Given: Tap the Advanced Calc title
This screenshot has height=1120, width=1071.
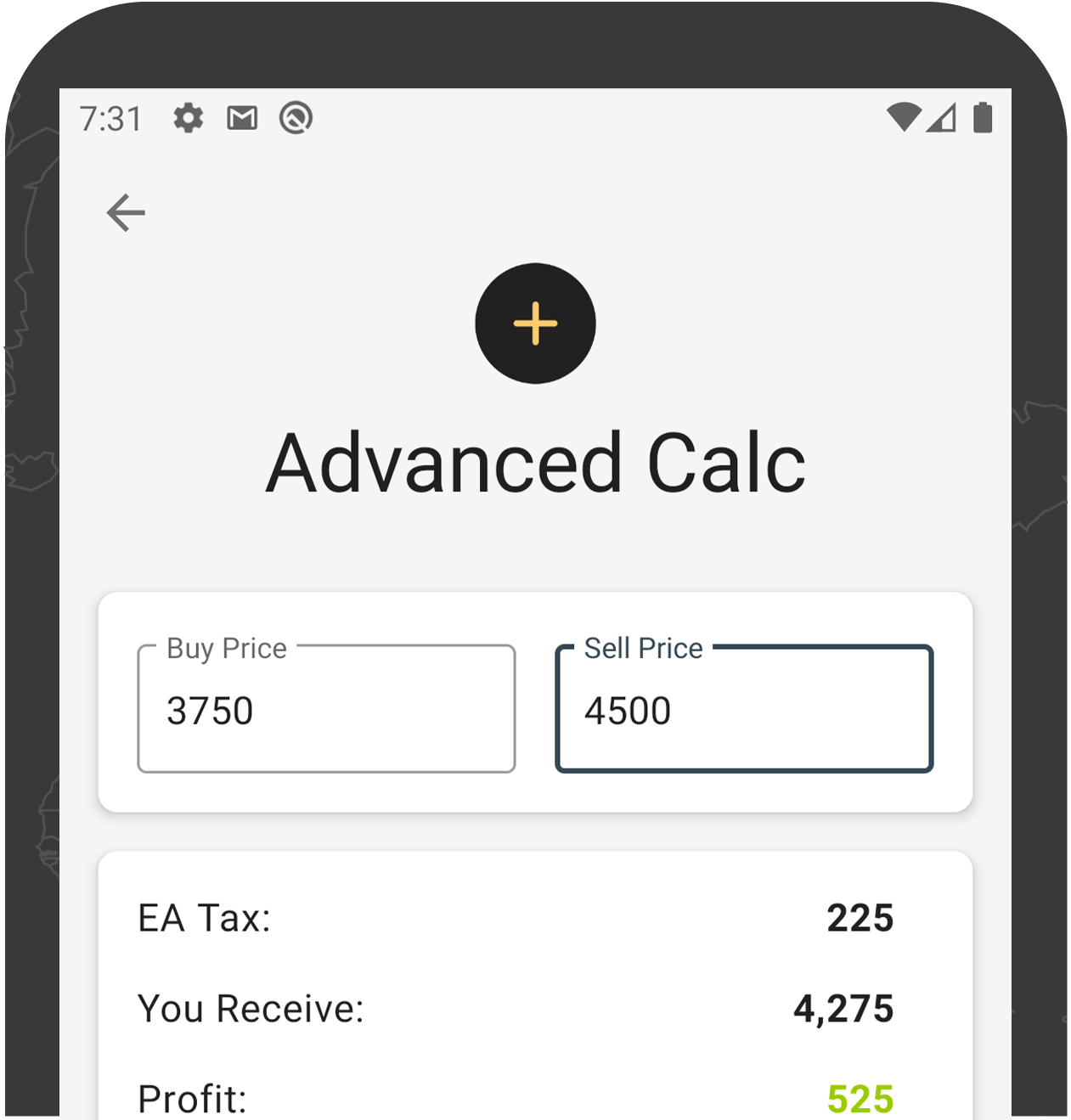Looking at the screenshot, I should point(535,462).
